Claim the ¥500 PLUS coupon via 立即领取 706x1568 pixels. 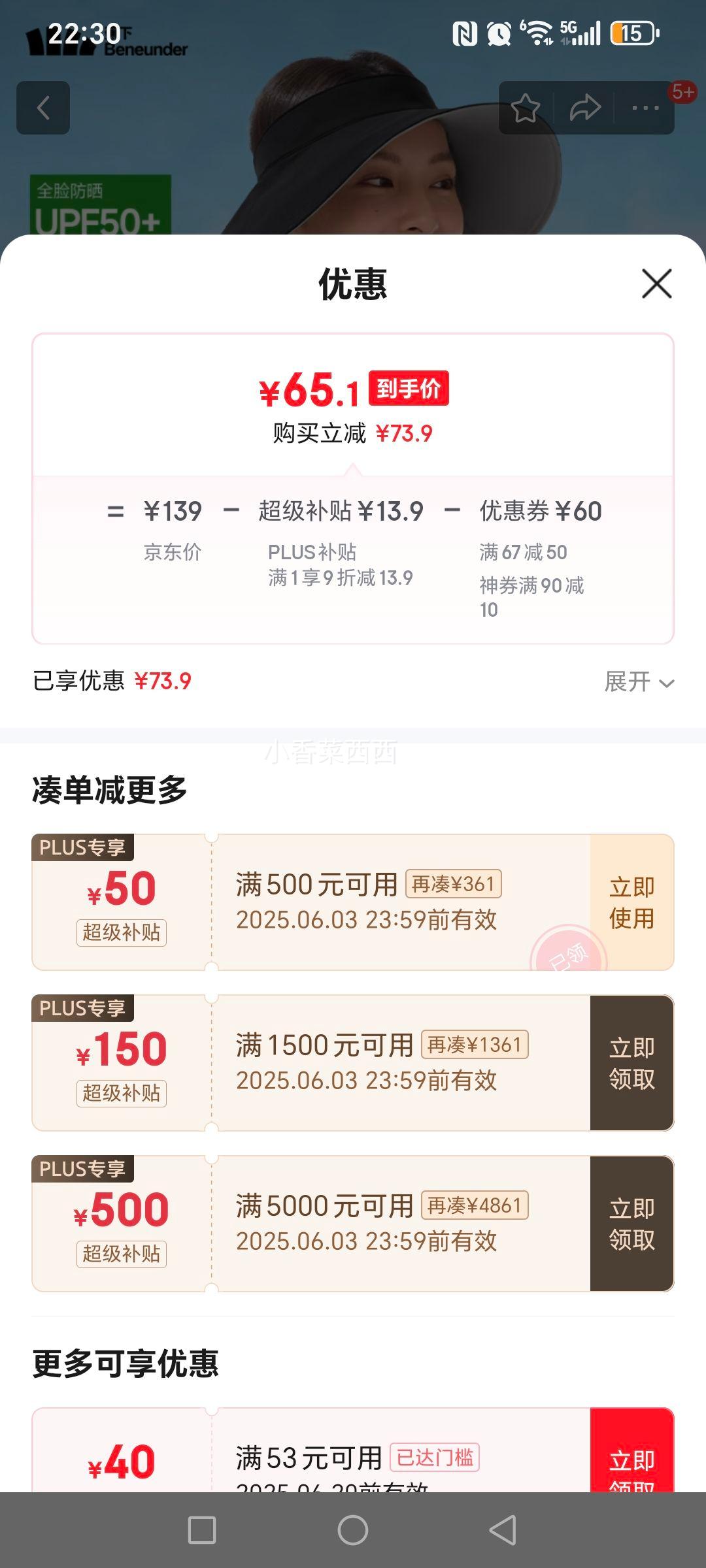coord(631,1224)
